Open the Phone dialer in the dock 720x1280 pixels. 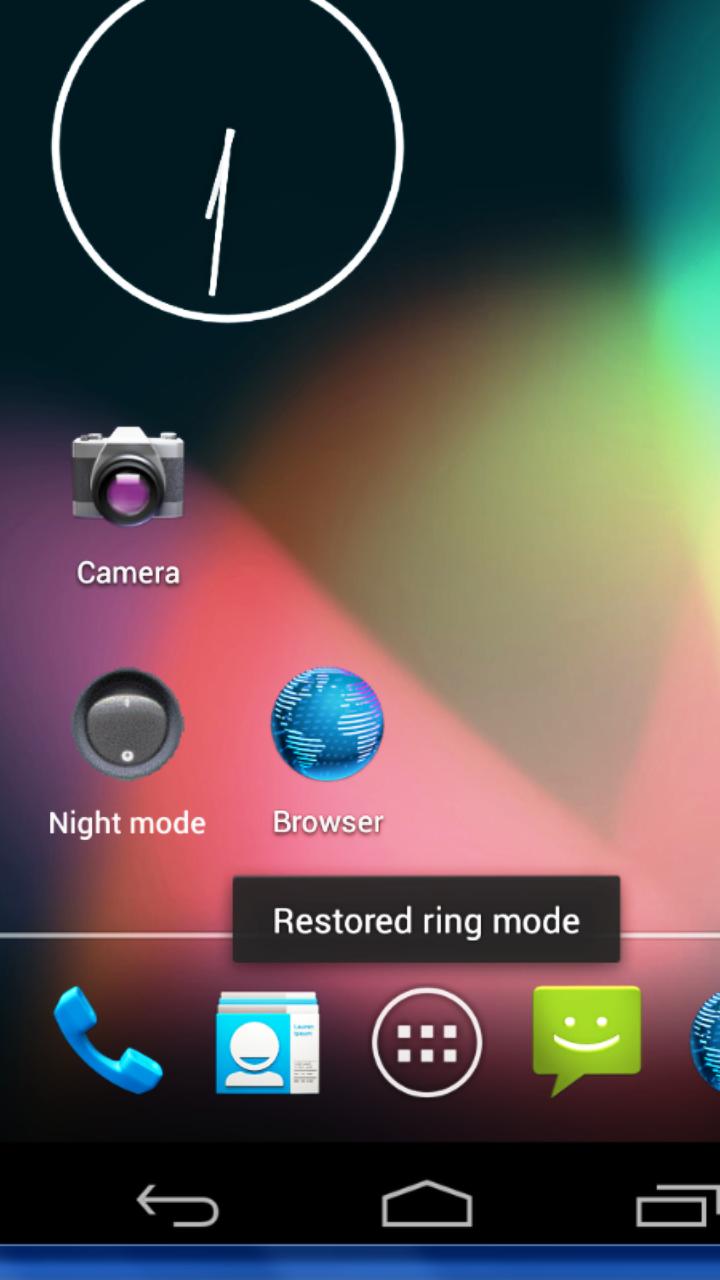point(107,1042)
